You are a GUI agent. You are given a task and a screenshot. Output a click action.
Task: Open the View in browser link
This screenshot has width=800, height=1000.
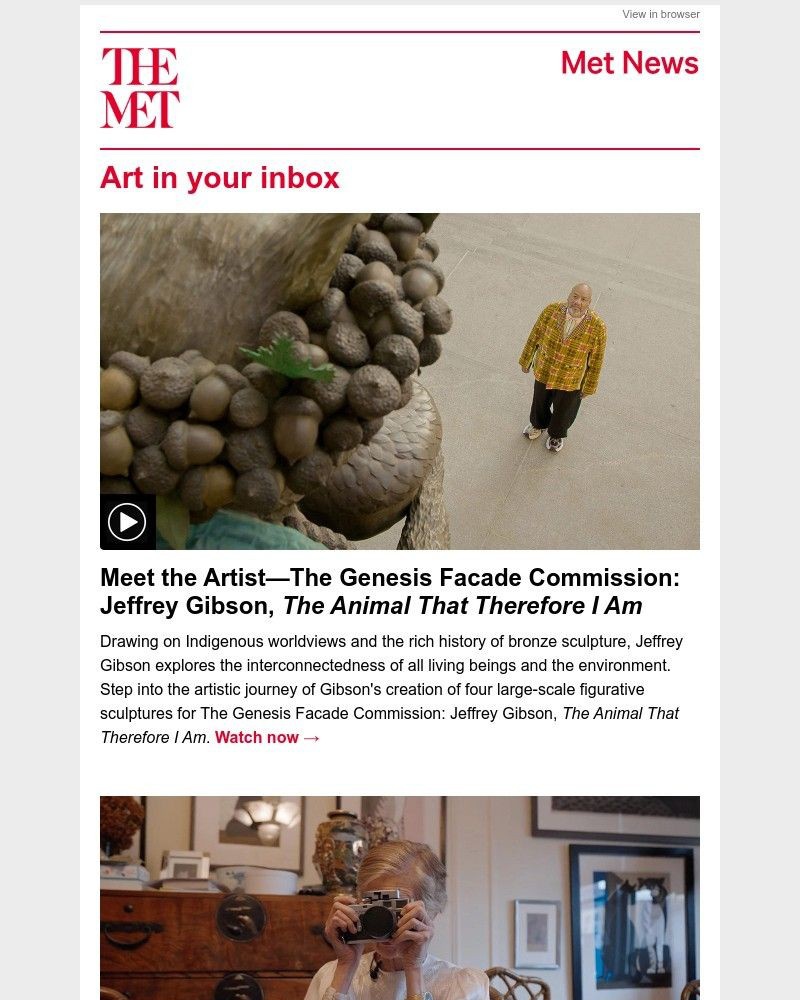[660, 14]
